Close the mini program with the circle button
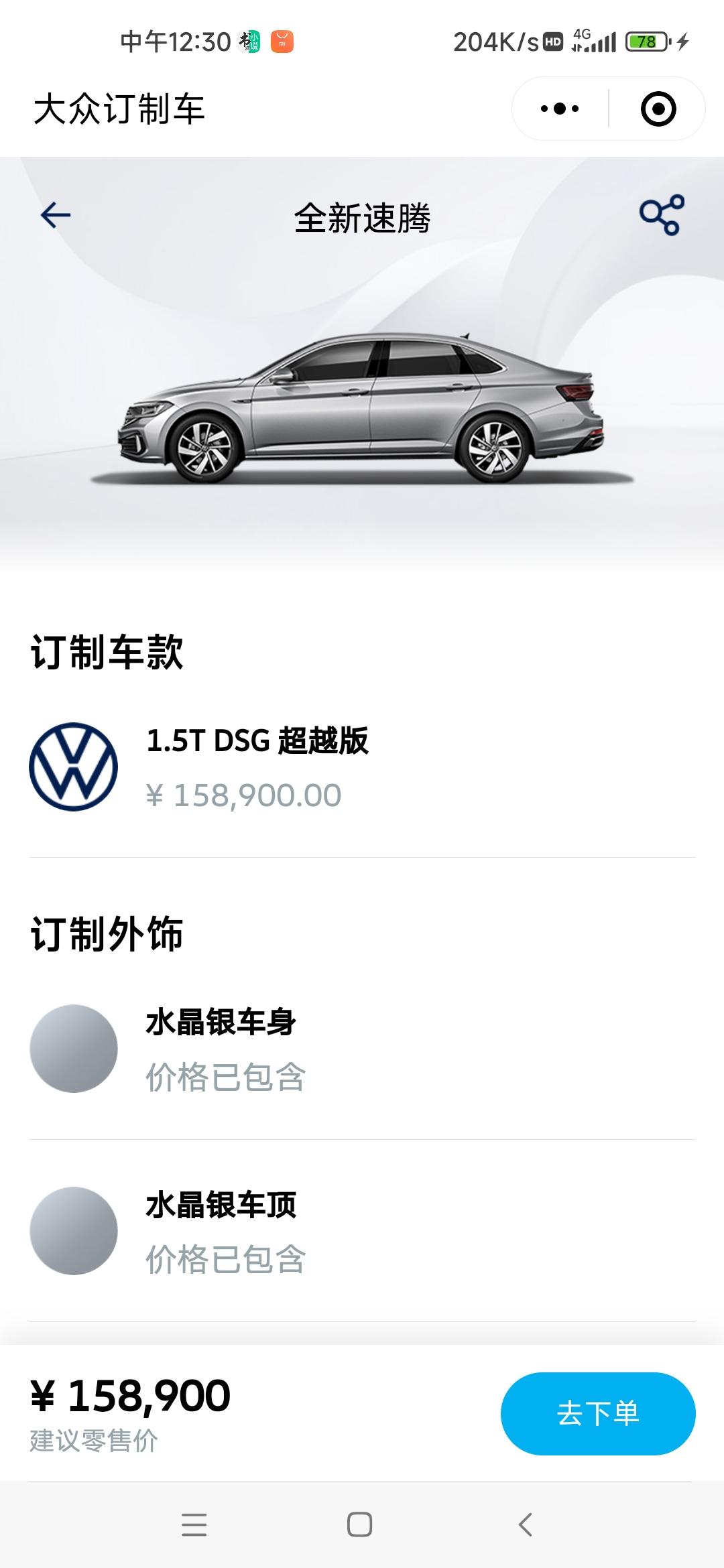Viewport: 724px width, 1568px height. 658,109
